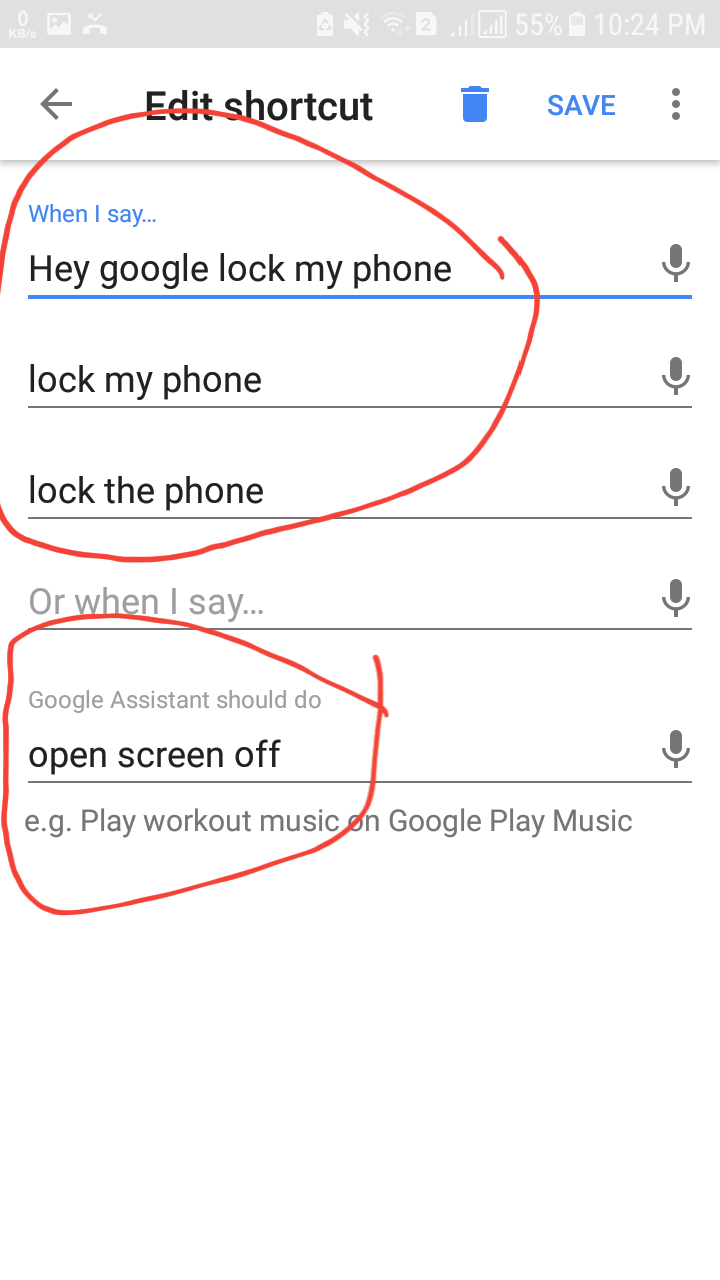Open the overflow menu

676,104
